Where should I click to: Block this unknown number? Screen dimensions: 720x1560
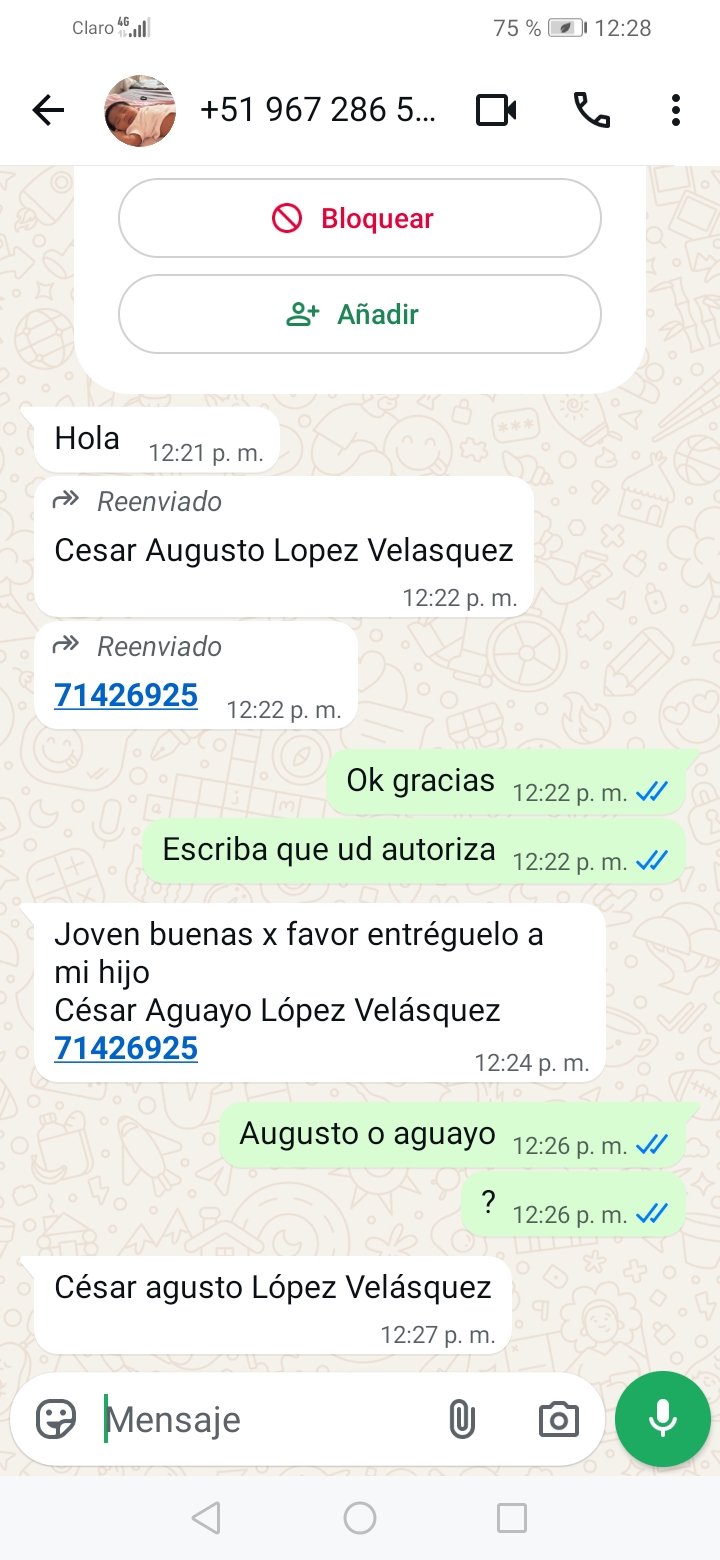click(360, 218)
